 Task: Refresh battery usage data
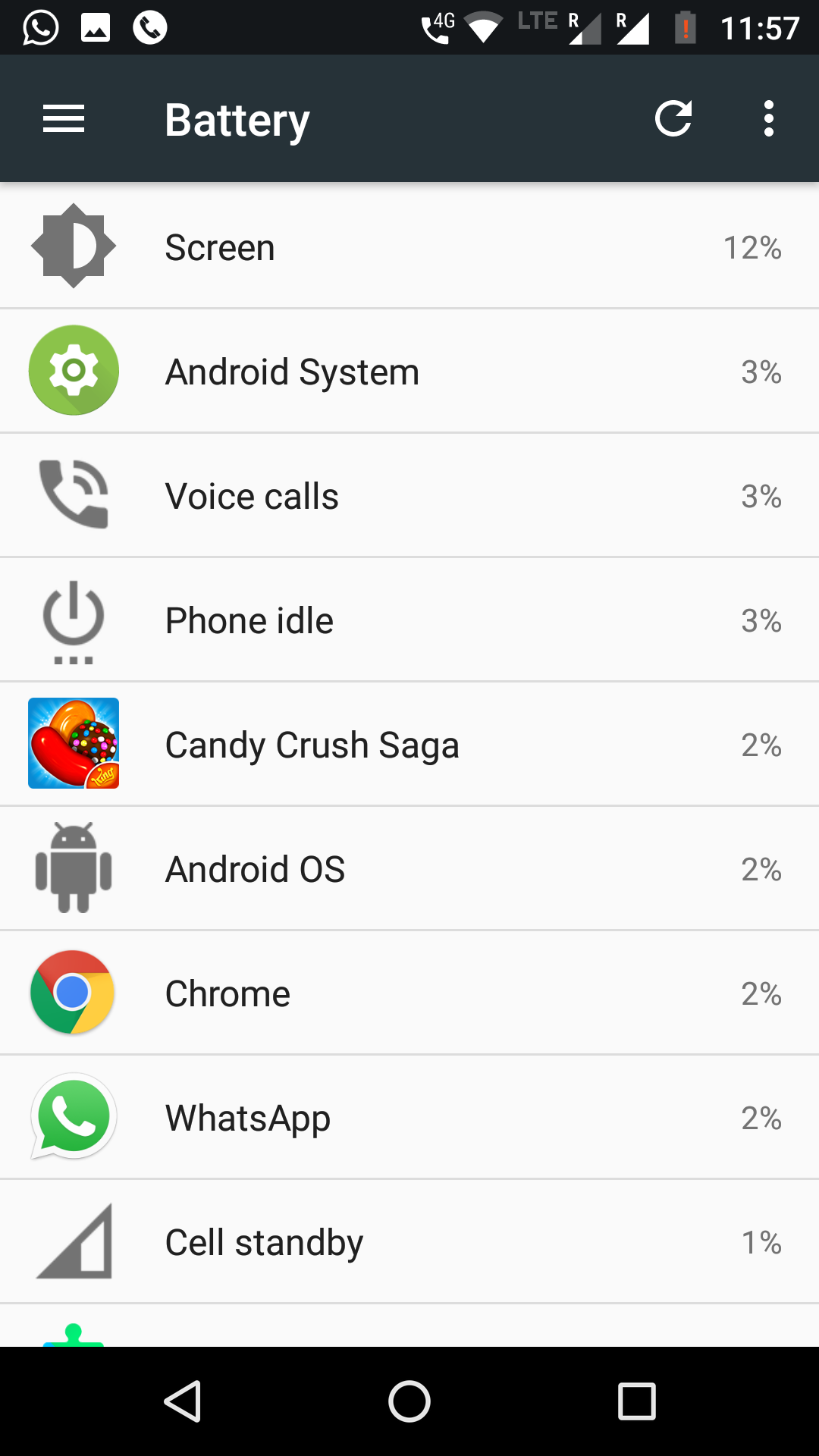pyautogui.click(x=673, y=119)
